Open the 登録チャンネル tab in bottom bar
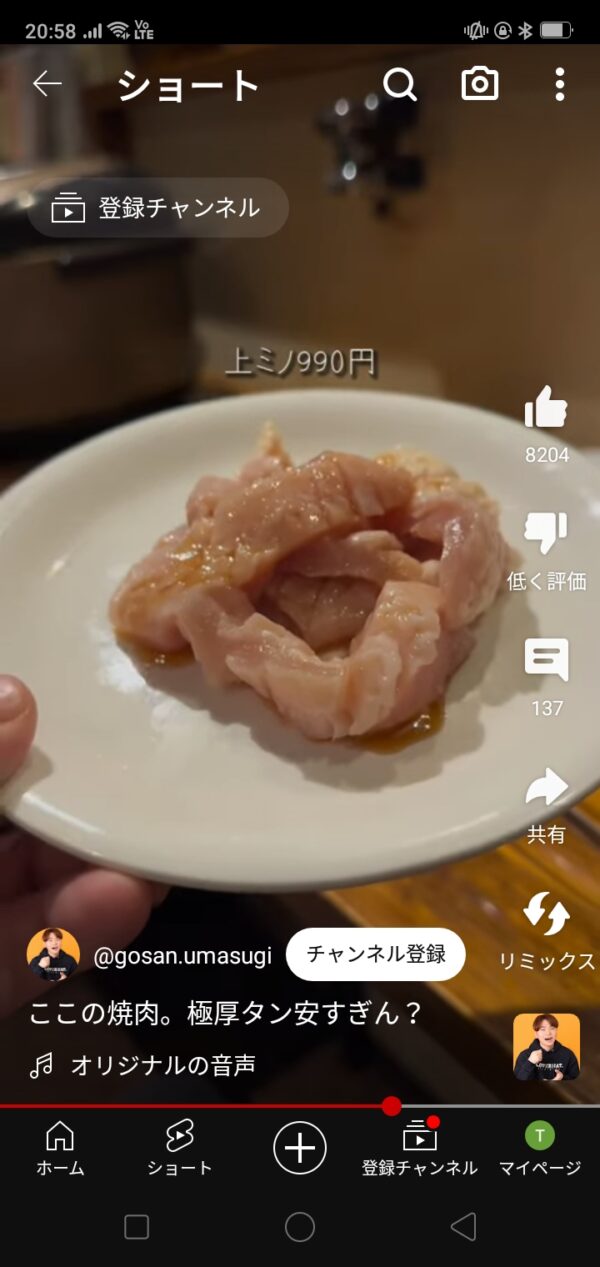600x1267 pixels. (420, 1148)
